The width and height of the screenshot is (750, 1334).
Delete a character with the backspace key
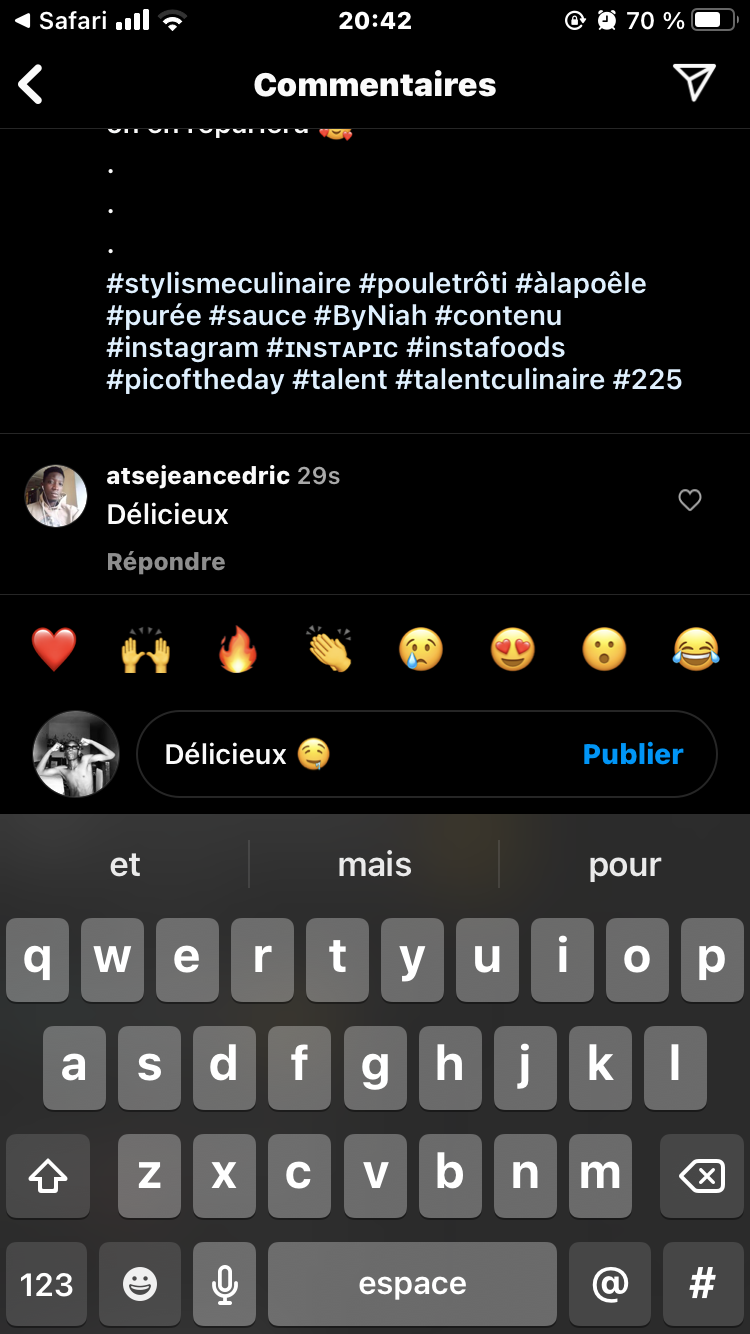click(x=701, y=1176)
